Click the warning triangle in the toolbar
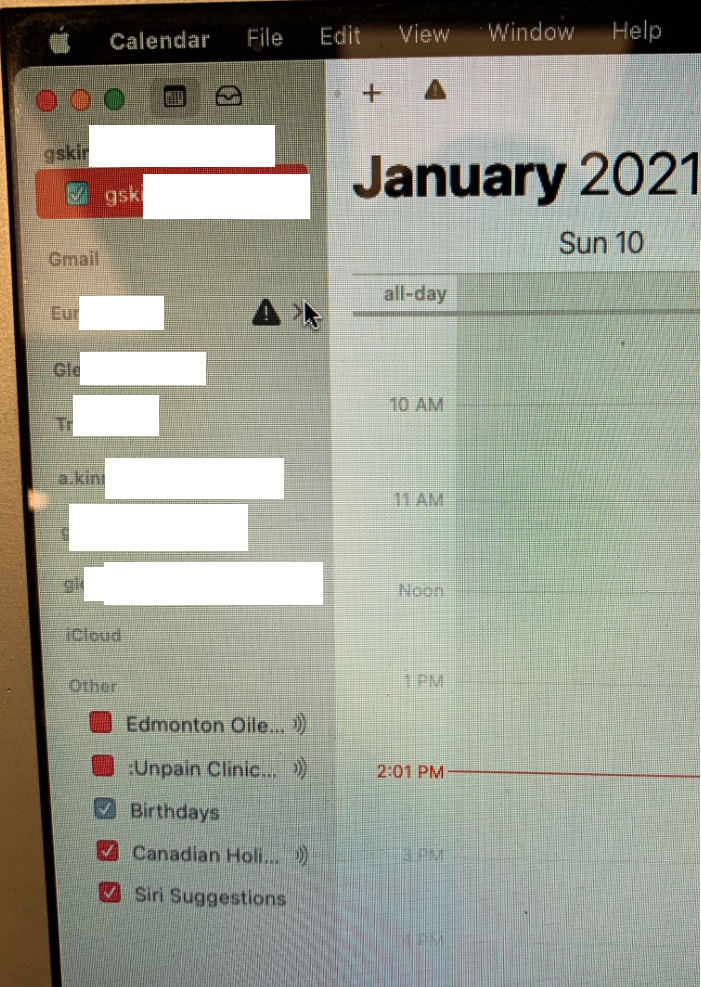 click(434, 91)
